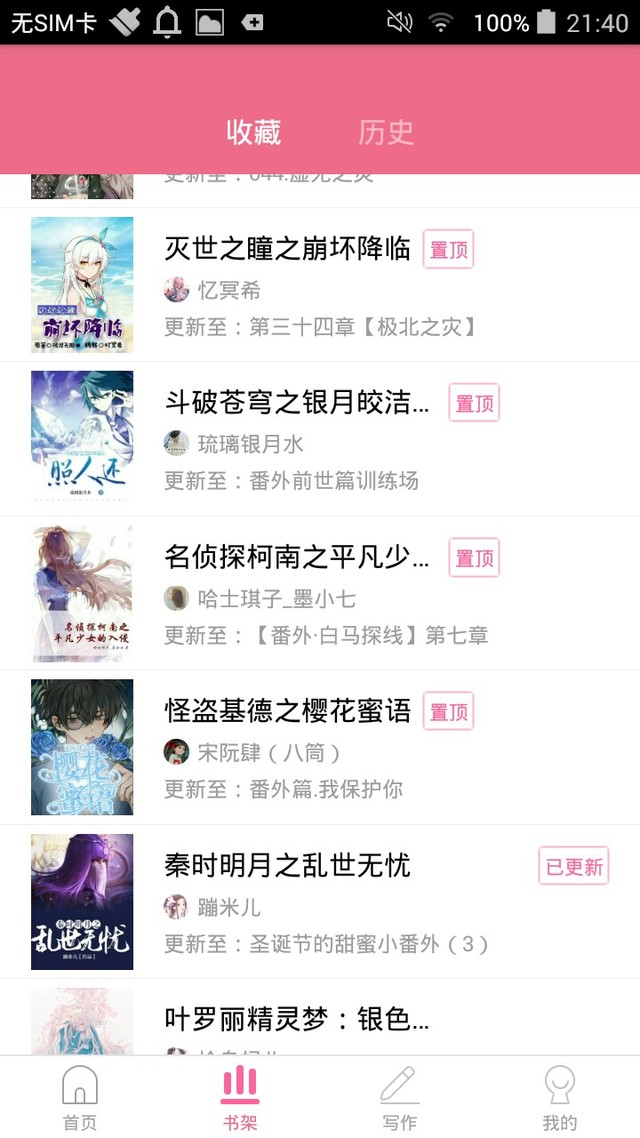Tap the 已更新 badge on 秦时明月之乱世无忧
640x1138 pixels.
(574, 866)
